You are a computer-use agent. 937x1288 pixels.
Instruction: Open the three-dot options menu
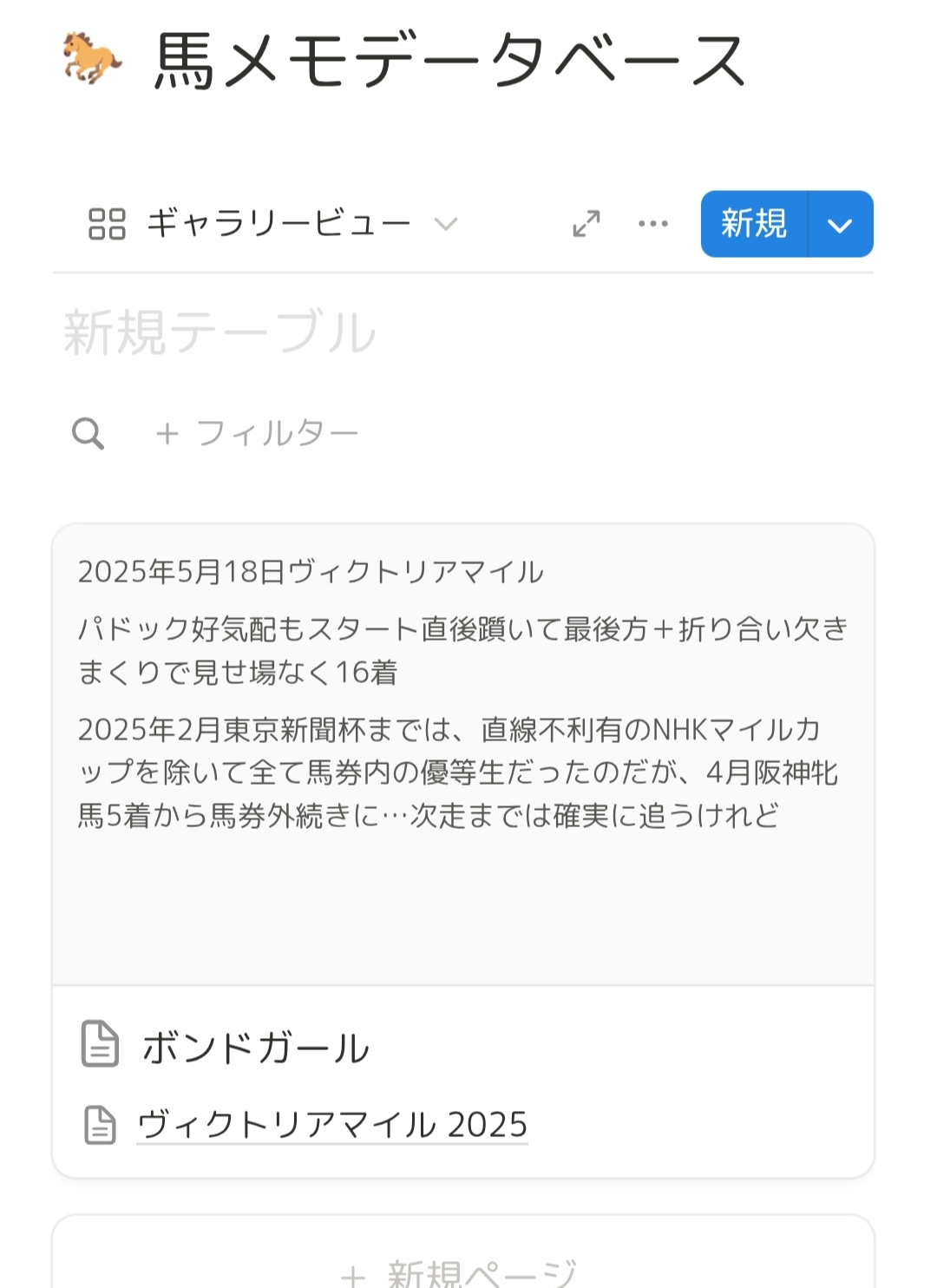[x=652, y=224]
